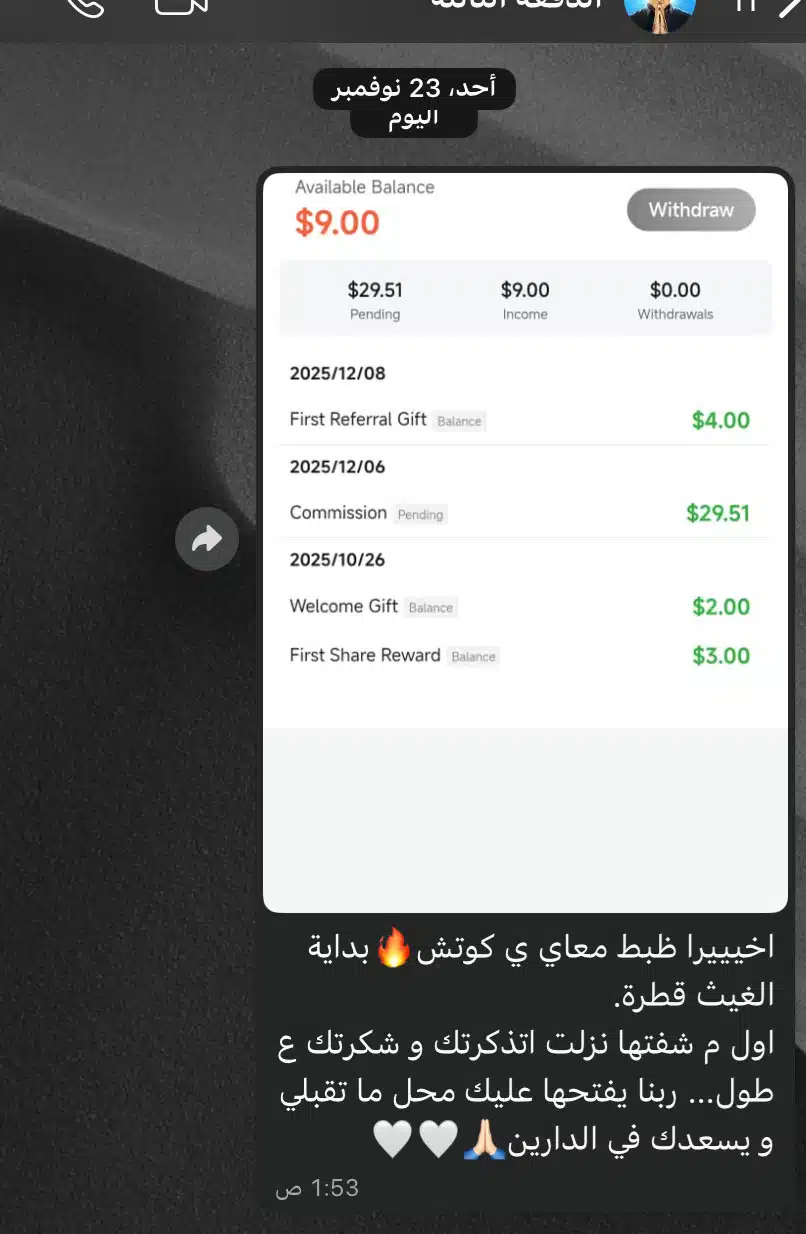Forward the balance screenshot message
The width and height of the screenshot is (806, 1234).
206,540
